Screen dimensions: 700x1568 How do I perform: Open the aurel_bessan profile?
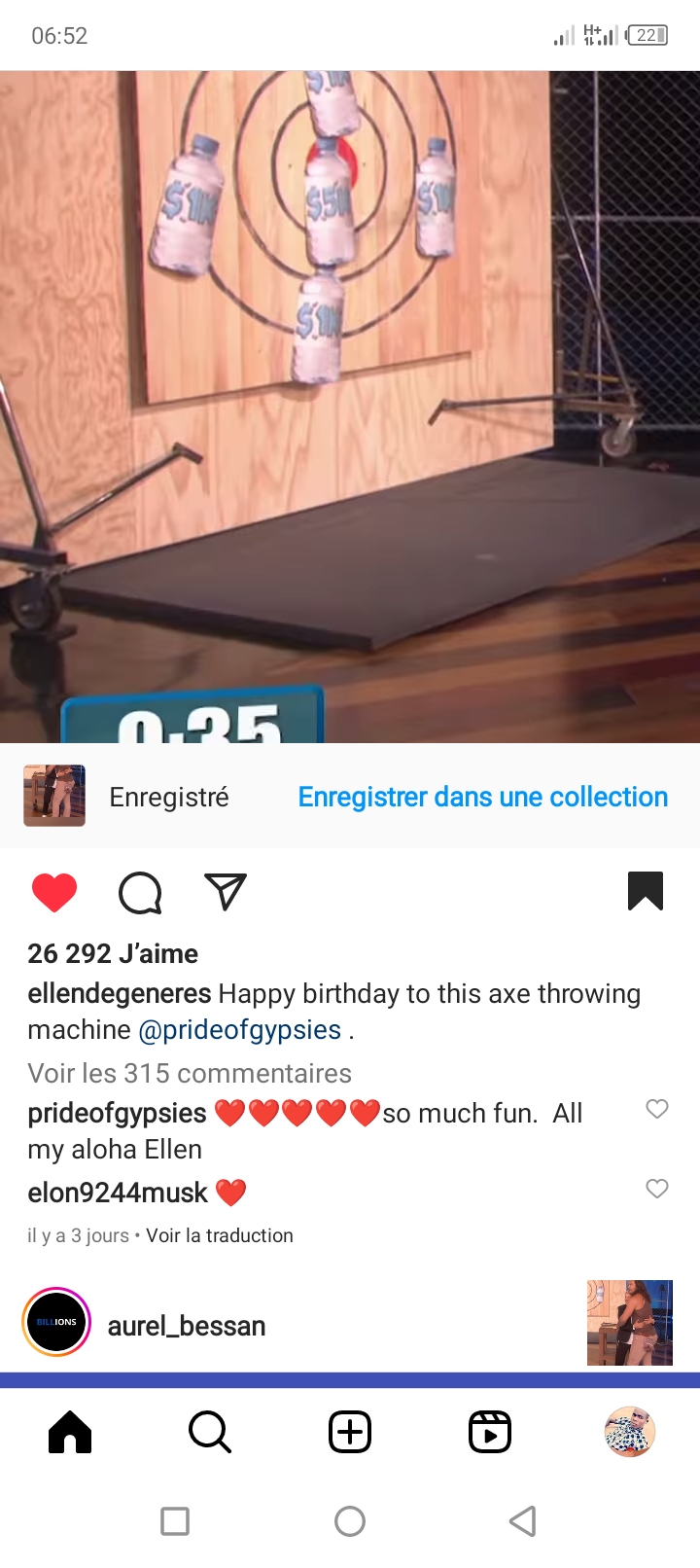tap(187, 1326)
